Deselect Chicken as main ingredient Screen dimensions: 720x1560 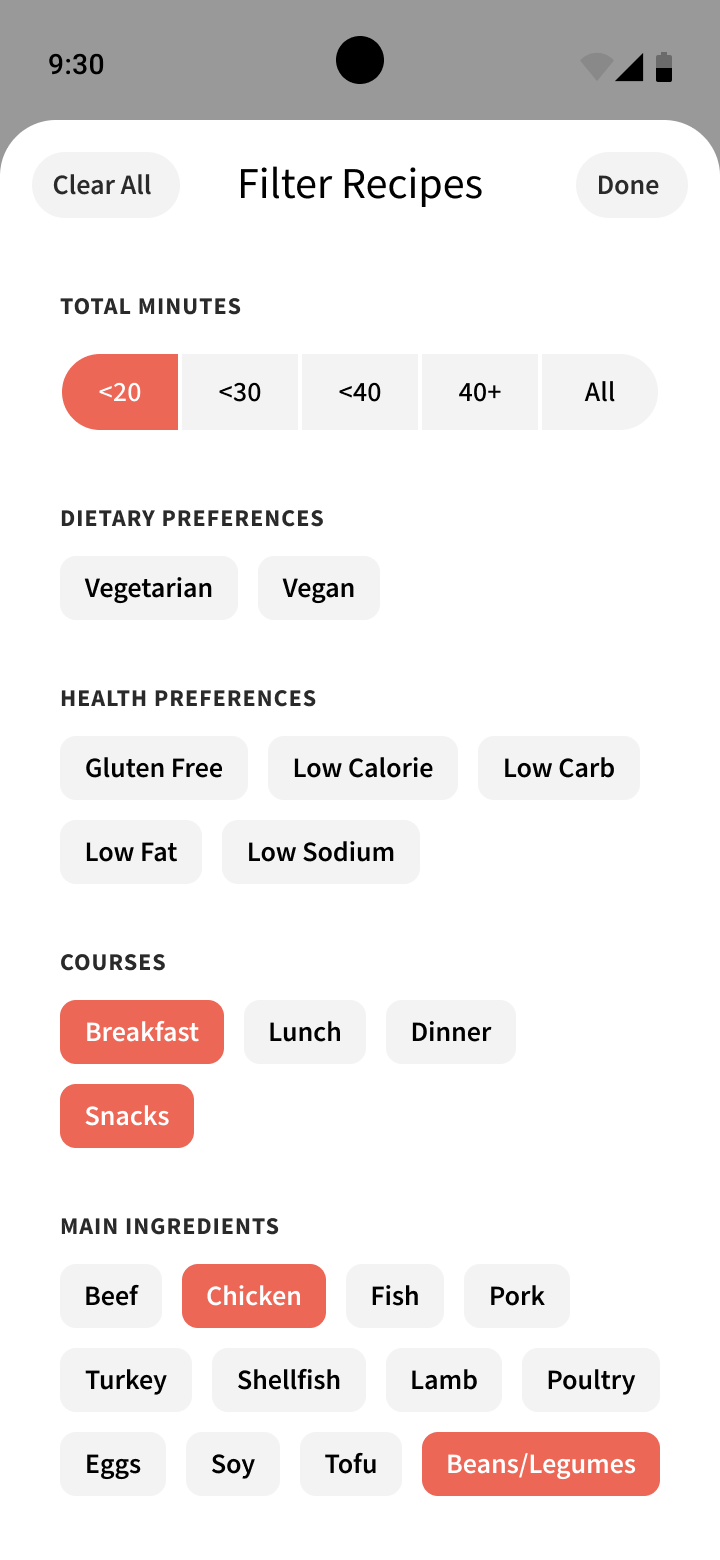click(254, 1296)
